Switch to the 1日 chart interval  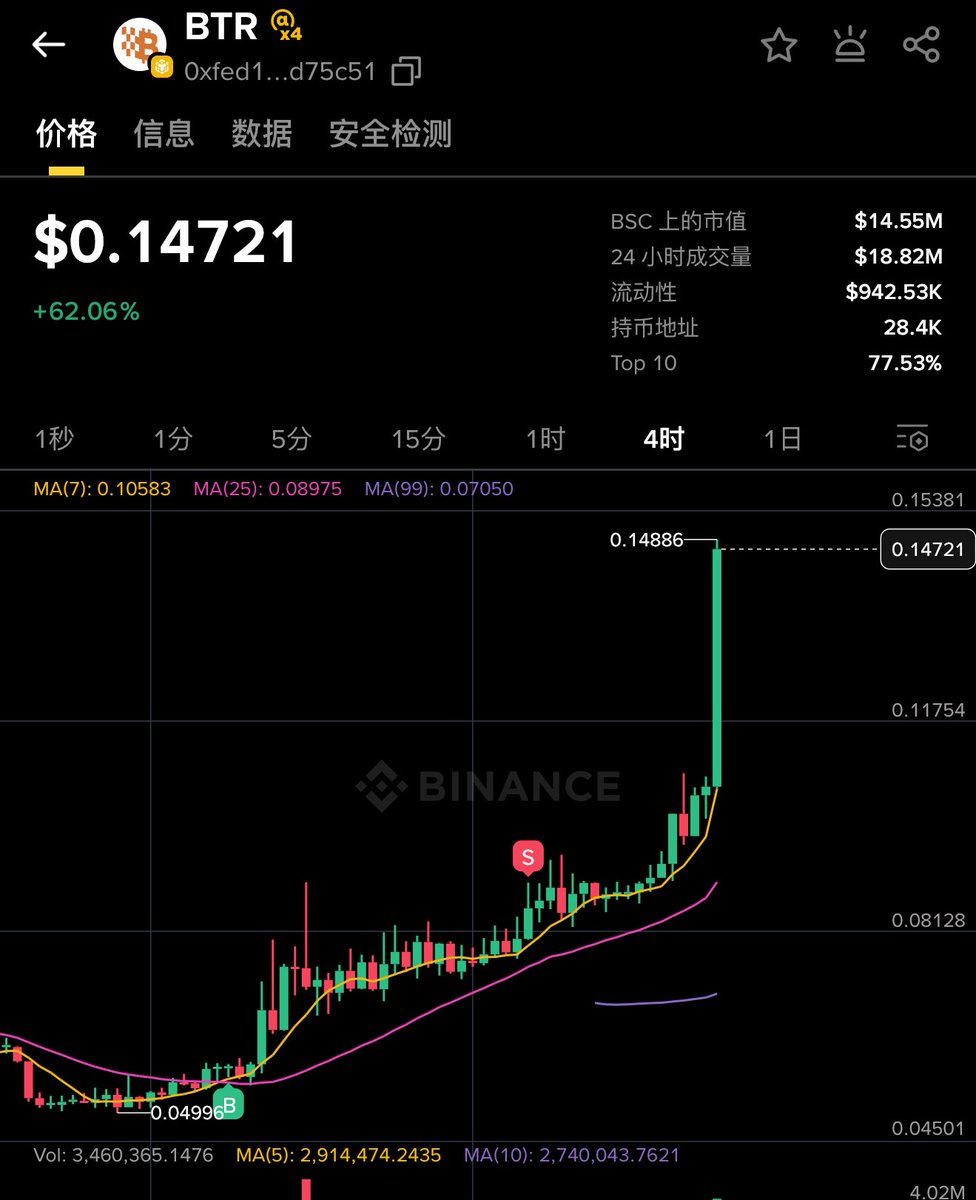pyautogui.click(x=782, y=438)
